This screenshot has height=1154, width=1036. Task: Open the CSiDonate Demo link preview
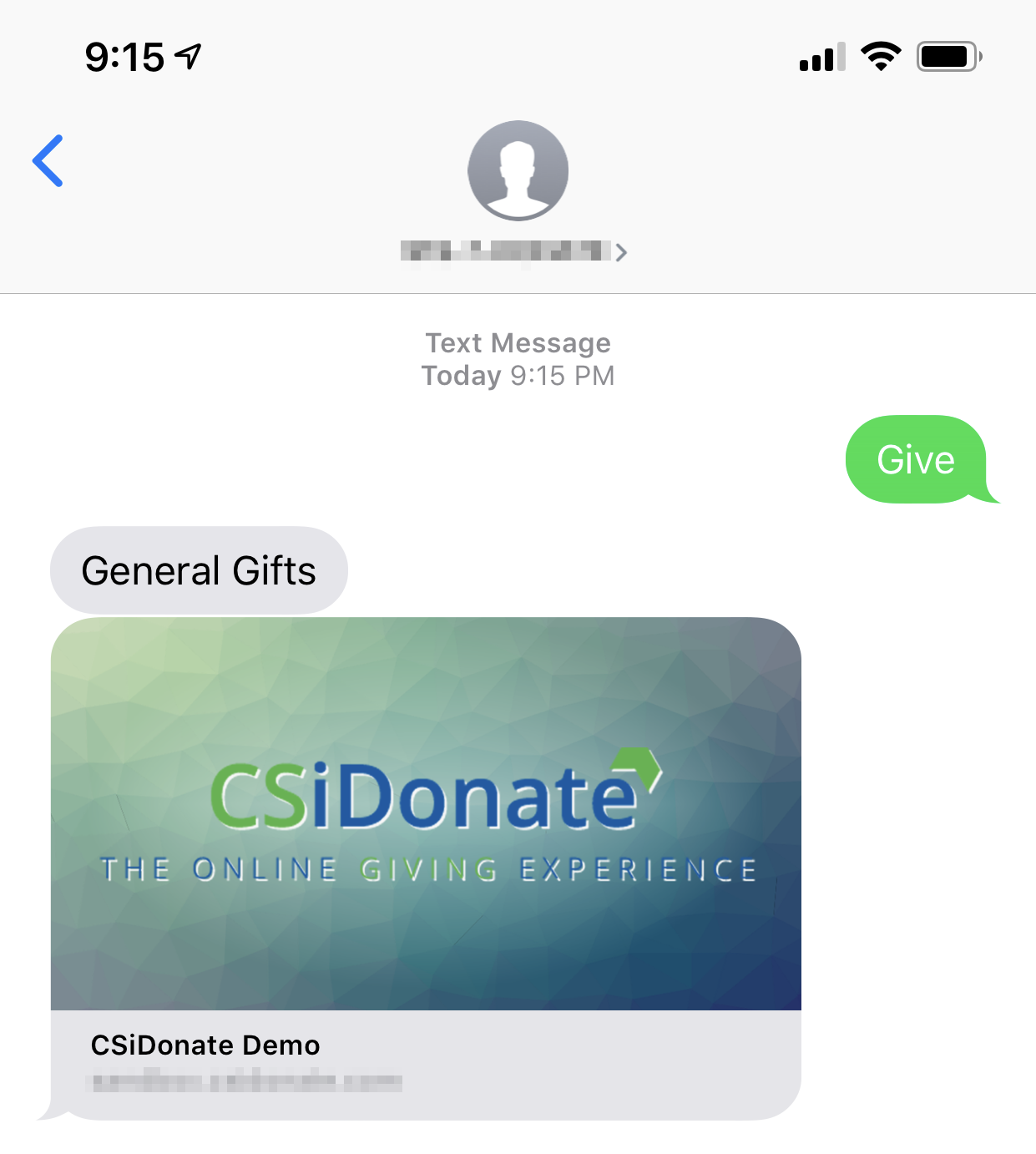pyautogui.click(x=426, y=867)
